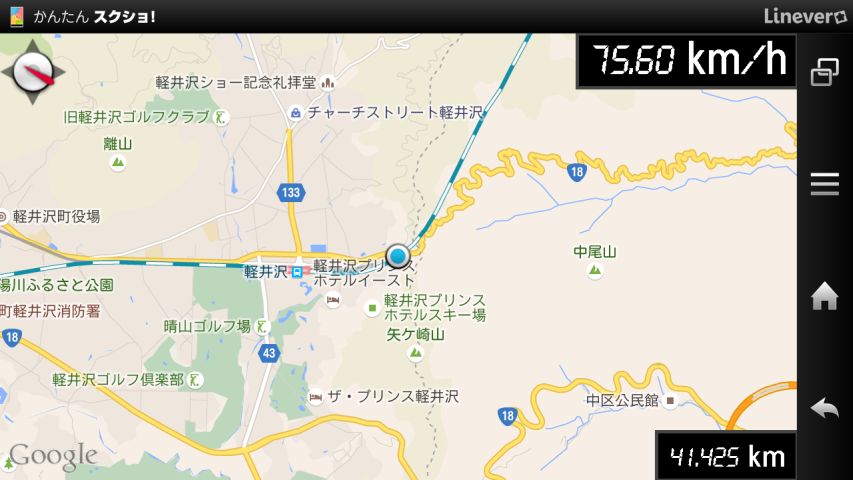The image size is (853, 480).
Task: Open 晴山ゴルフ場 place marker
Action: 262,326
